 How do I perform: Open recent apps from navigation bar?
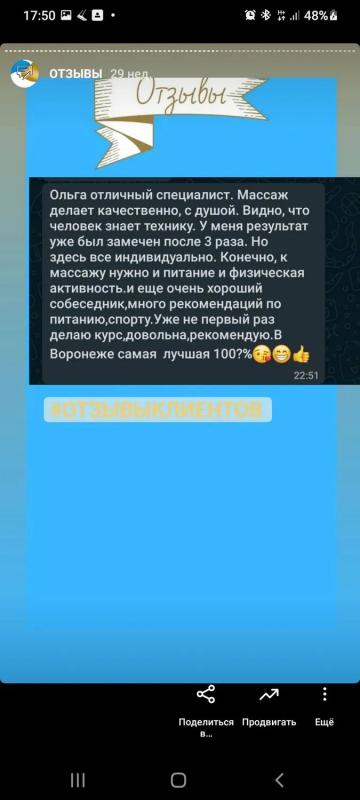(x=78, y=780)
